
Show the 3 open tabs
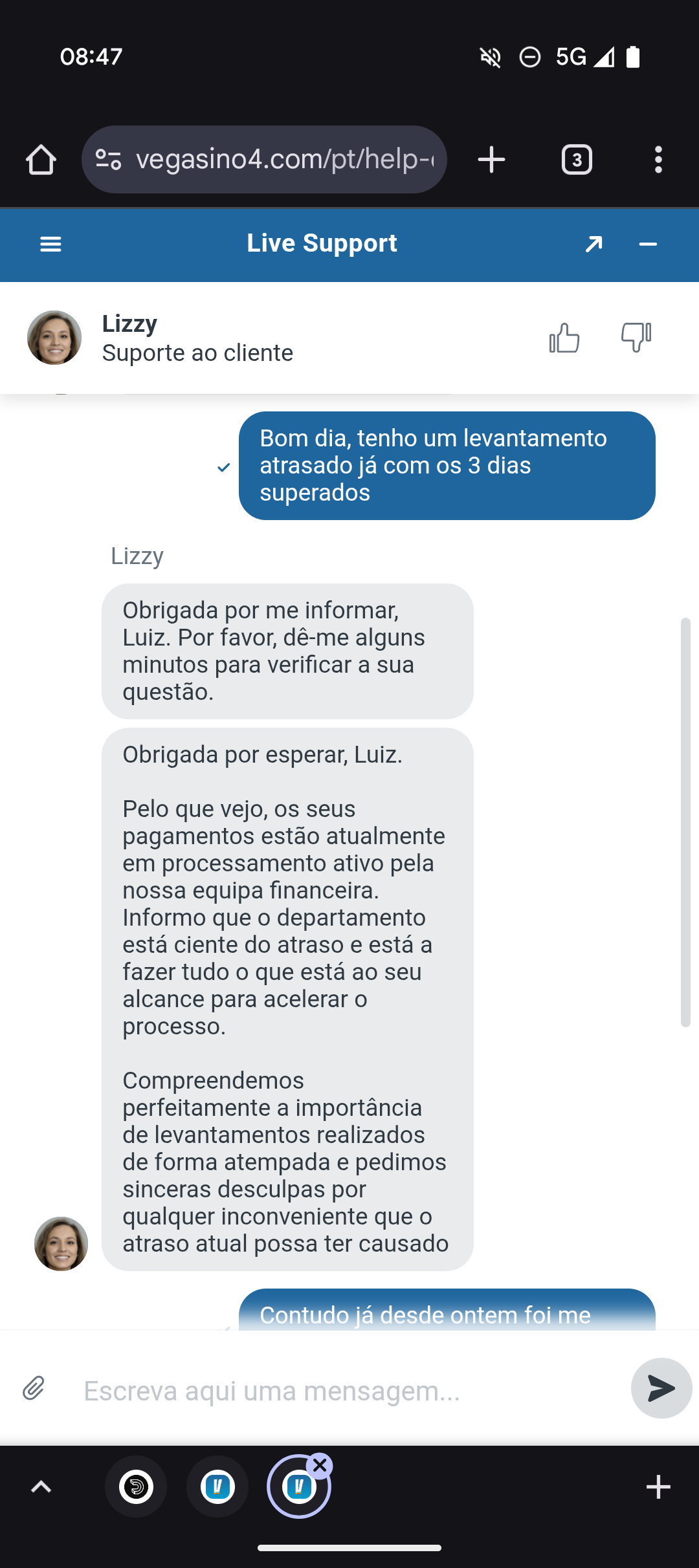click(577, 160)
